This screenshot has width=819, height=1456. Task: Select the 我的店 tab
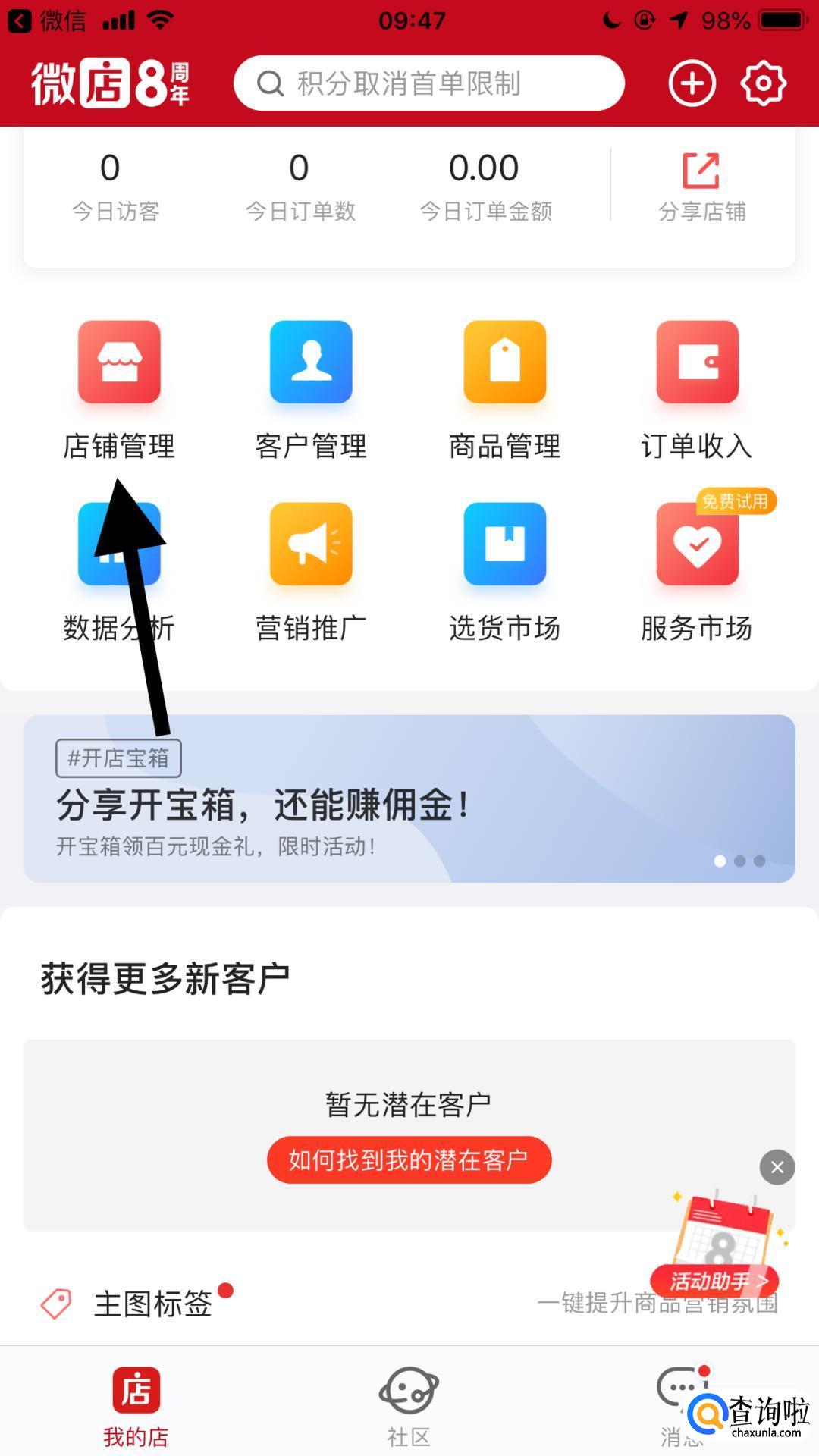point(136,1405)
